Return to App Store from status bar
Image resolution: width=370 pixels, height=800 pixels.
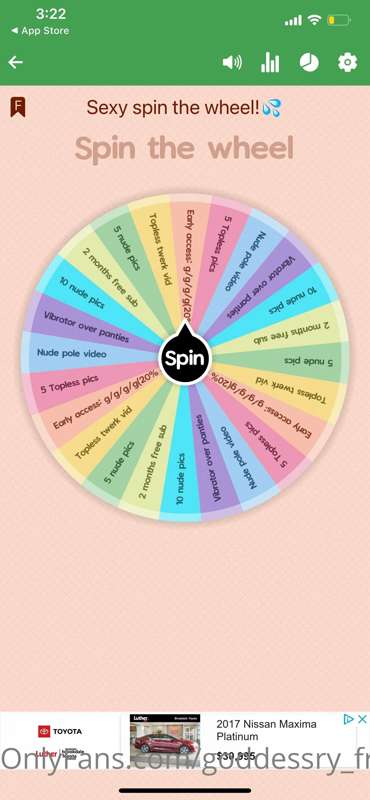click(40, 31)
